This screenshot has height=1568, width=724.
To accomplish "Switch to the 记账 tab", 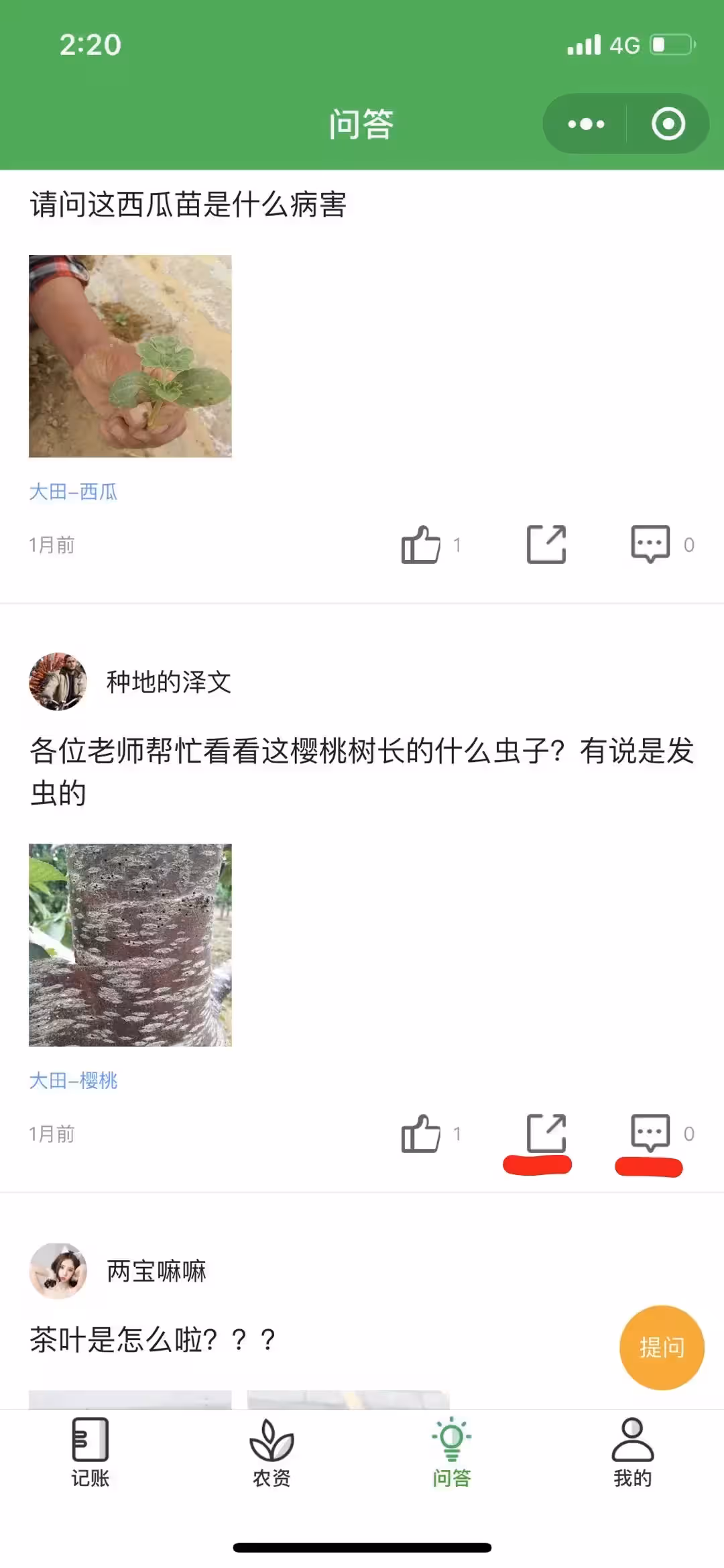I will (x=90, y=1453).
